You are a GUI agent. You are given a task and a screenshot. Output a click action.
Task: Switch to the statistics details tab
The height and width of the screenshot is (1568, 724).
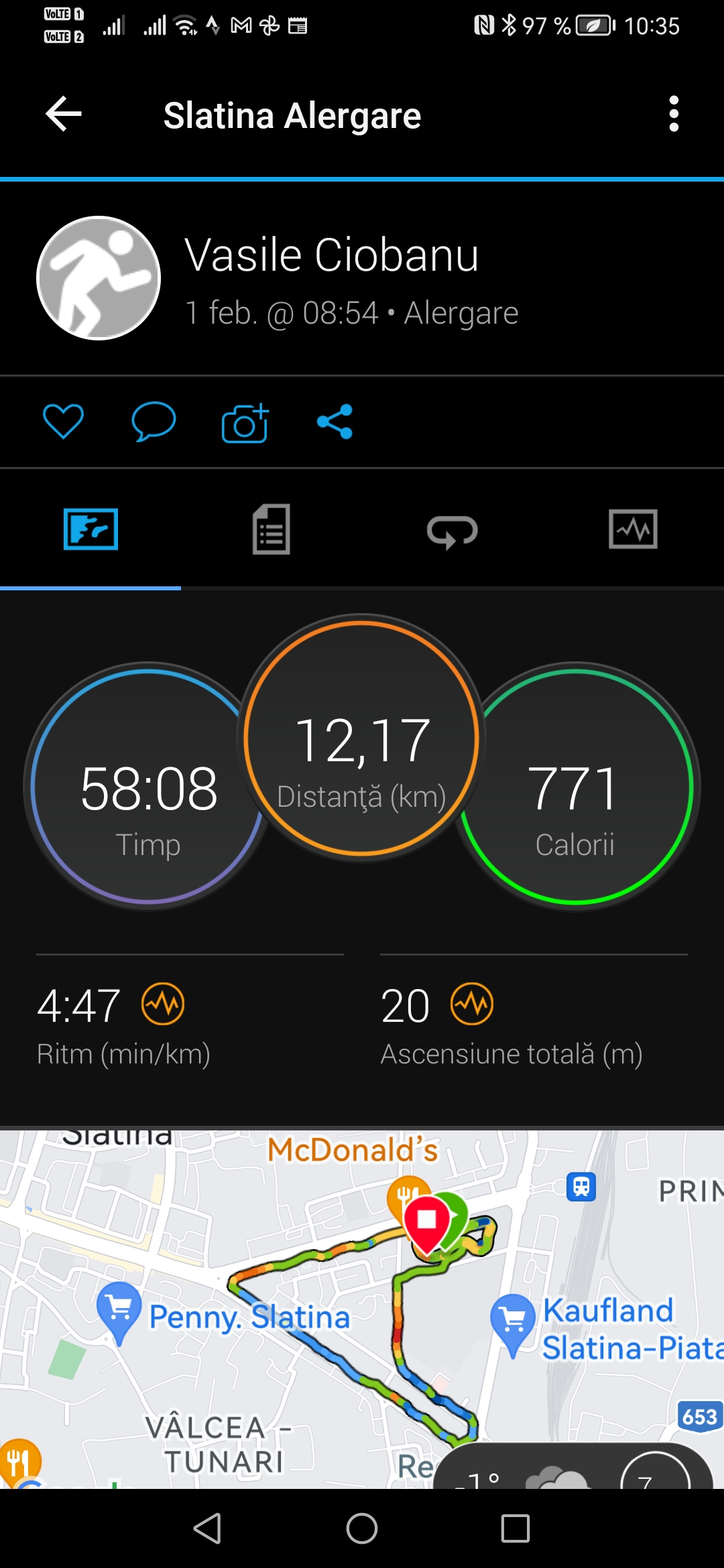(x=271, y=529)
